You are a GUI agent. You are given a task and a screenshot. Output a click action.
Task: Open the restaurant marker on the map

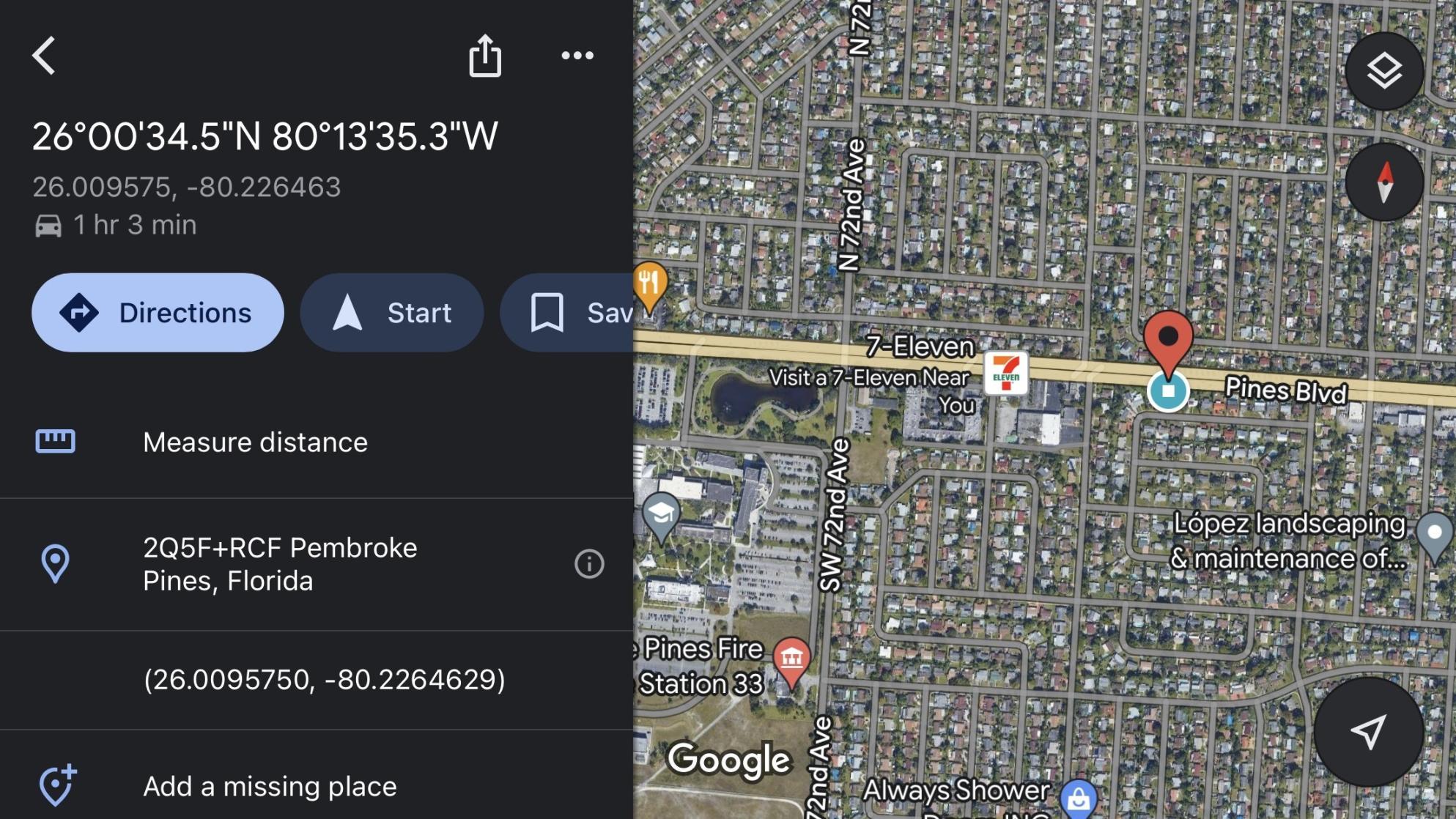click(648, 283)
